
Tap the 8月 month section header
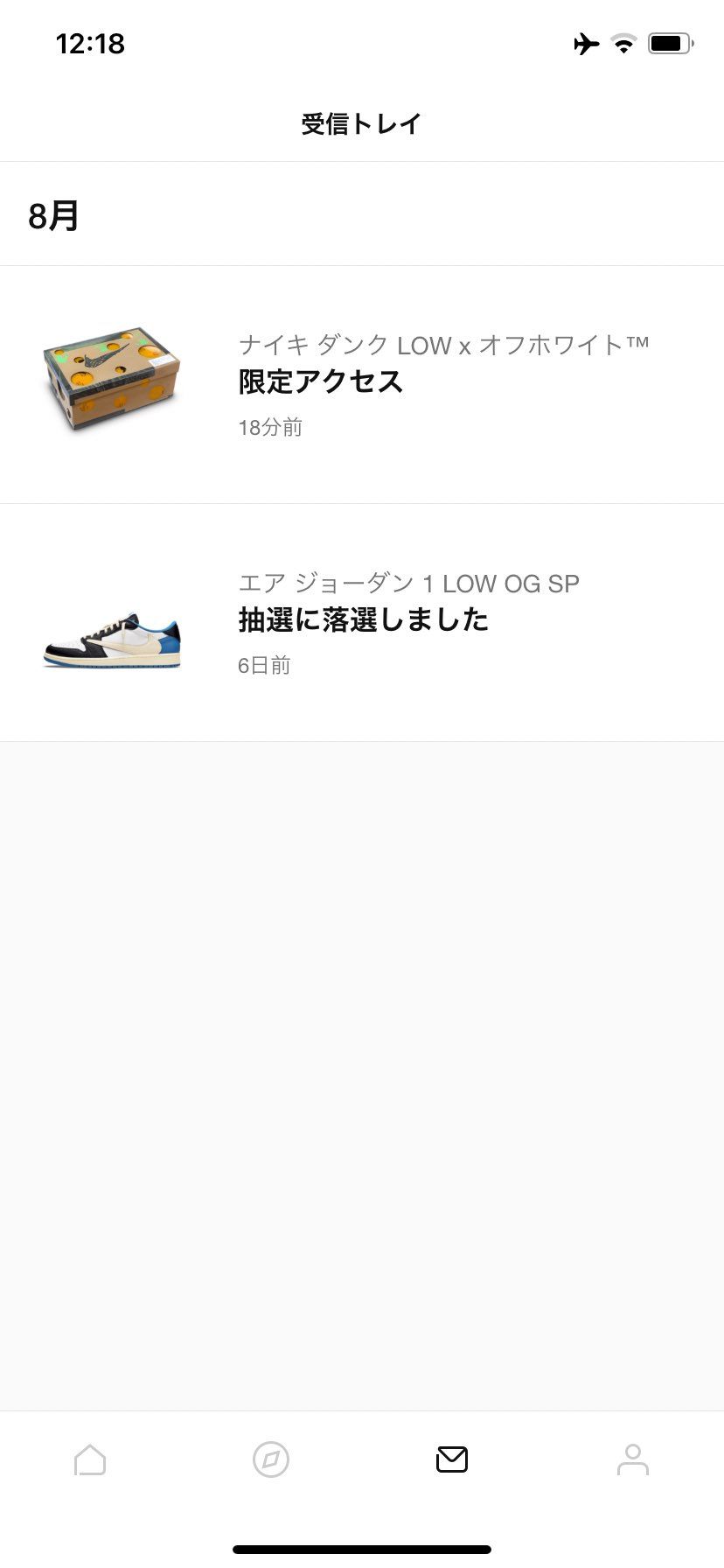[x=52, y=213]
